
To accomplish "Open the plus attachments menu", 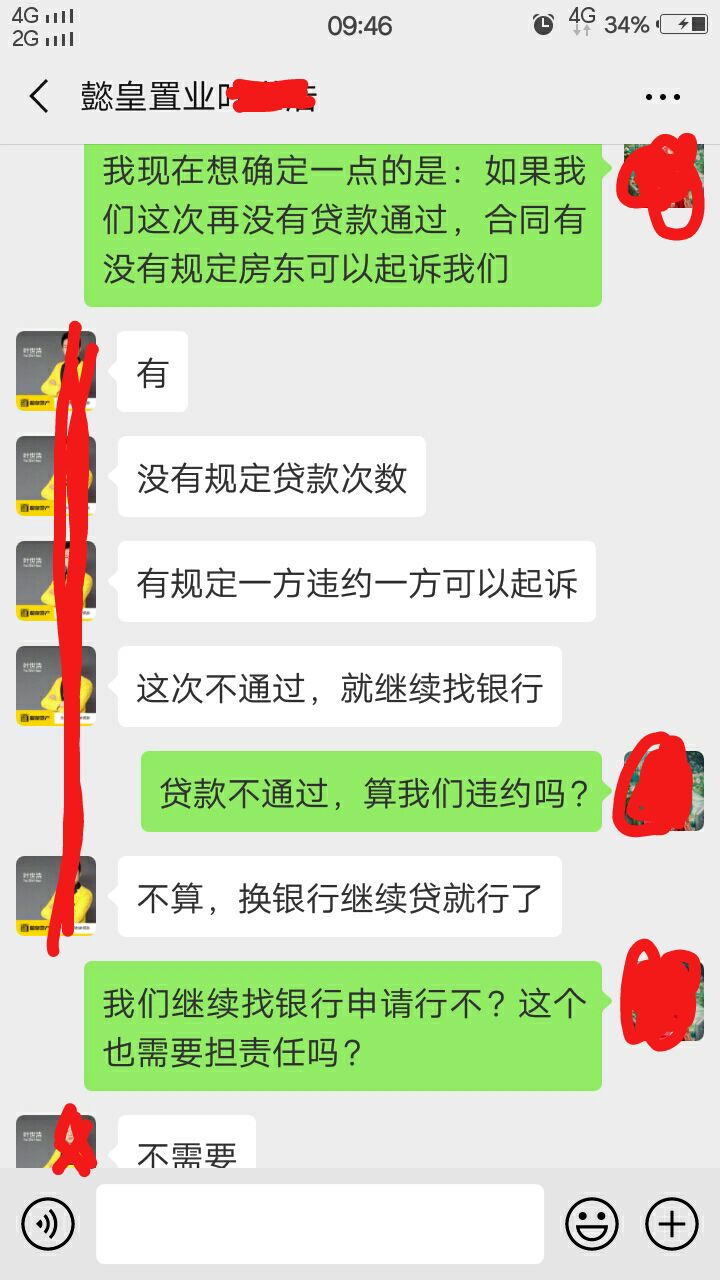I will 671,1223.
